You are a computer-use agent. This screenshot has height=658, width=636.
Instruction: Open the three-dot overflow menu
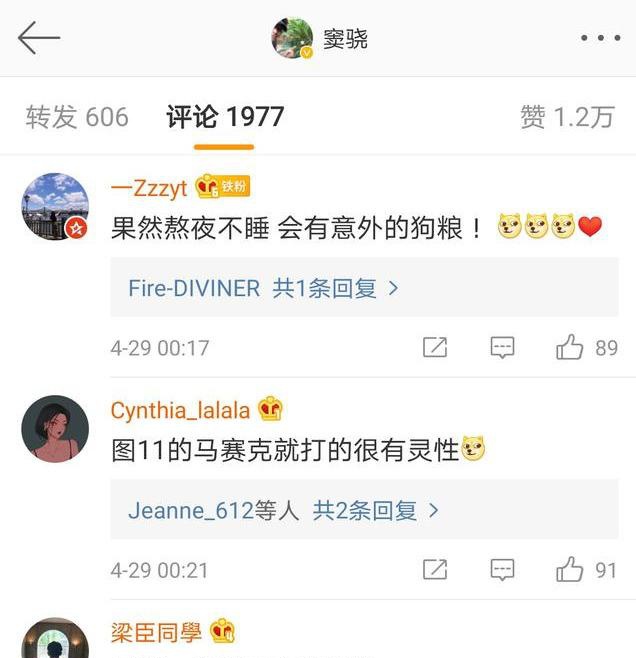coord(600,39)
